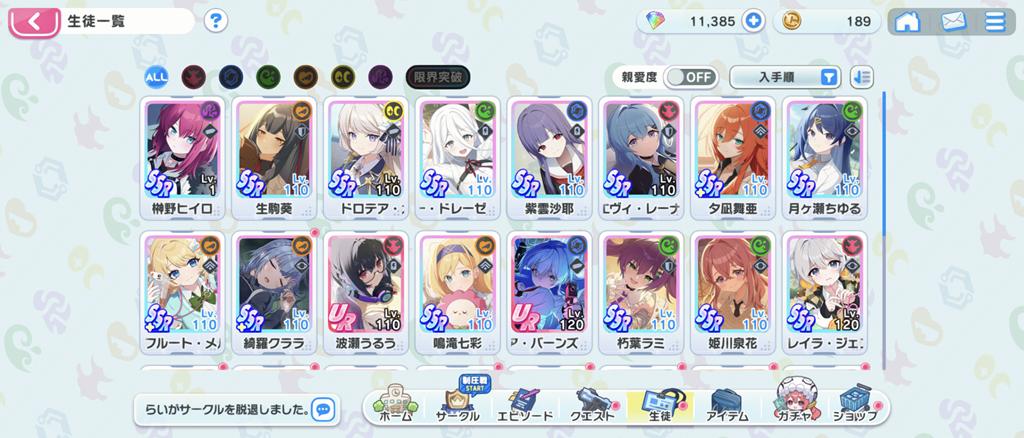This screenshot has height=438, width=1024.
Task: Filter by 限界突破
Action: [x=438, y=77]
